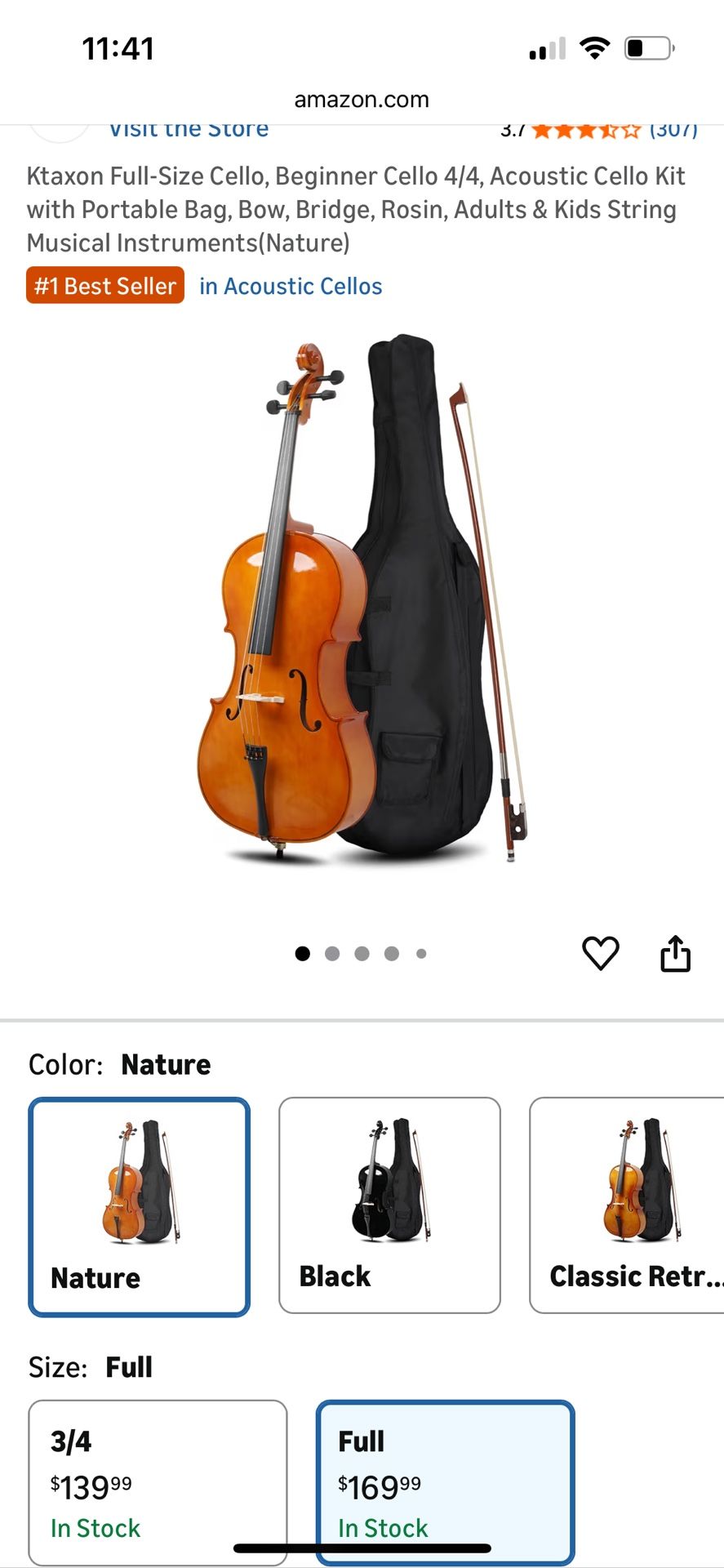
Task: Select the Nature color option
Action: click(x=139, y=1206)
